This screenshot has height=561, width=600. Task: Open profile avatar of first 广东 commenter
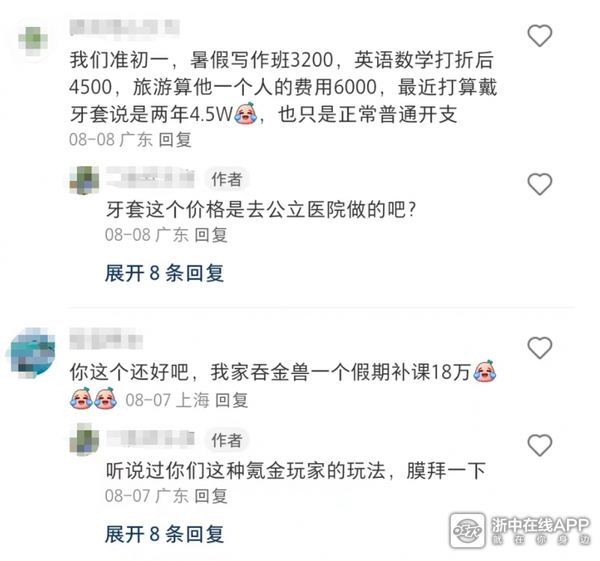pyautogui.click(x=34, y=40)
